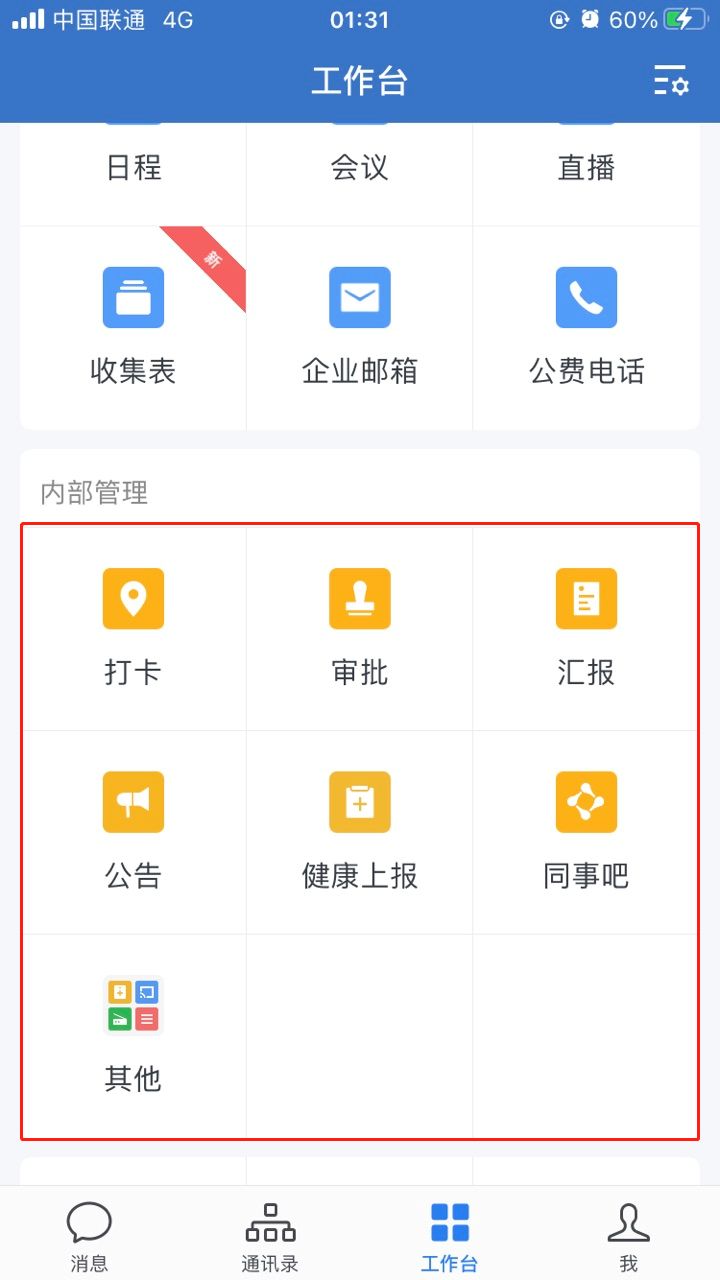Screen dimensions: 720x1280
Task: Open 会议 meetings
Action: point(359,166)
